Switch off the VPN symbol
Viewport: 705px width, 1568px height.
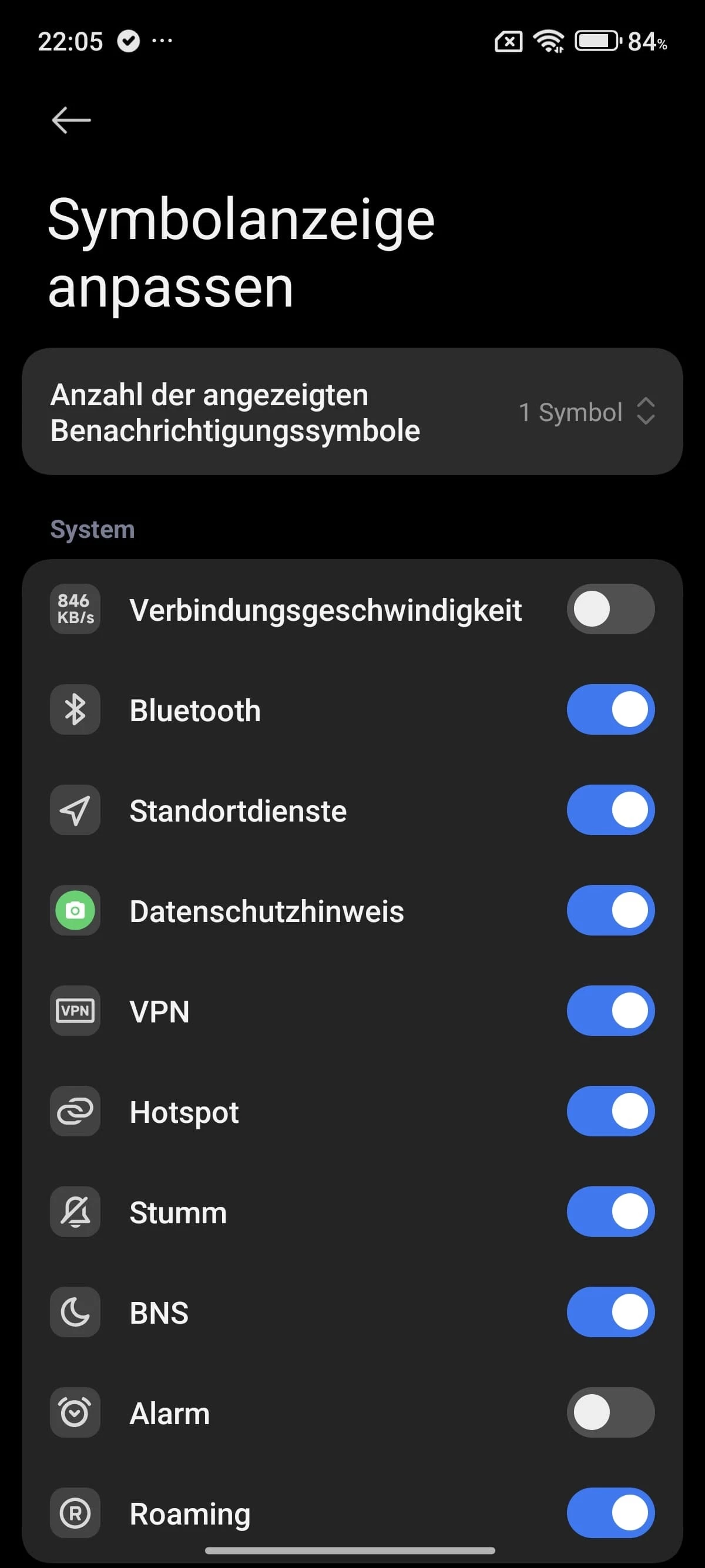pyautogui.click(x=610, y=1011)
